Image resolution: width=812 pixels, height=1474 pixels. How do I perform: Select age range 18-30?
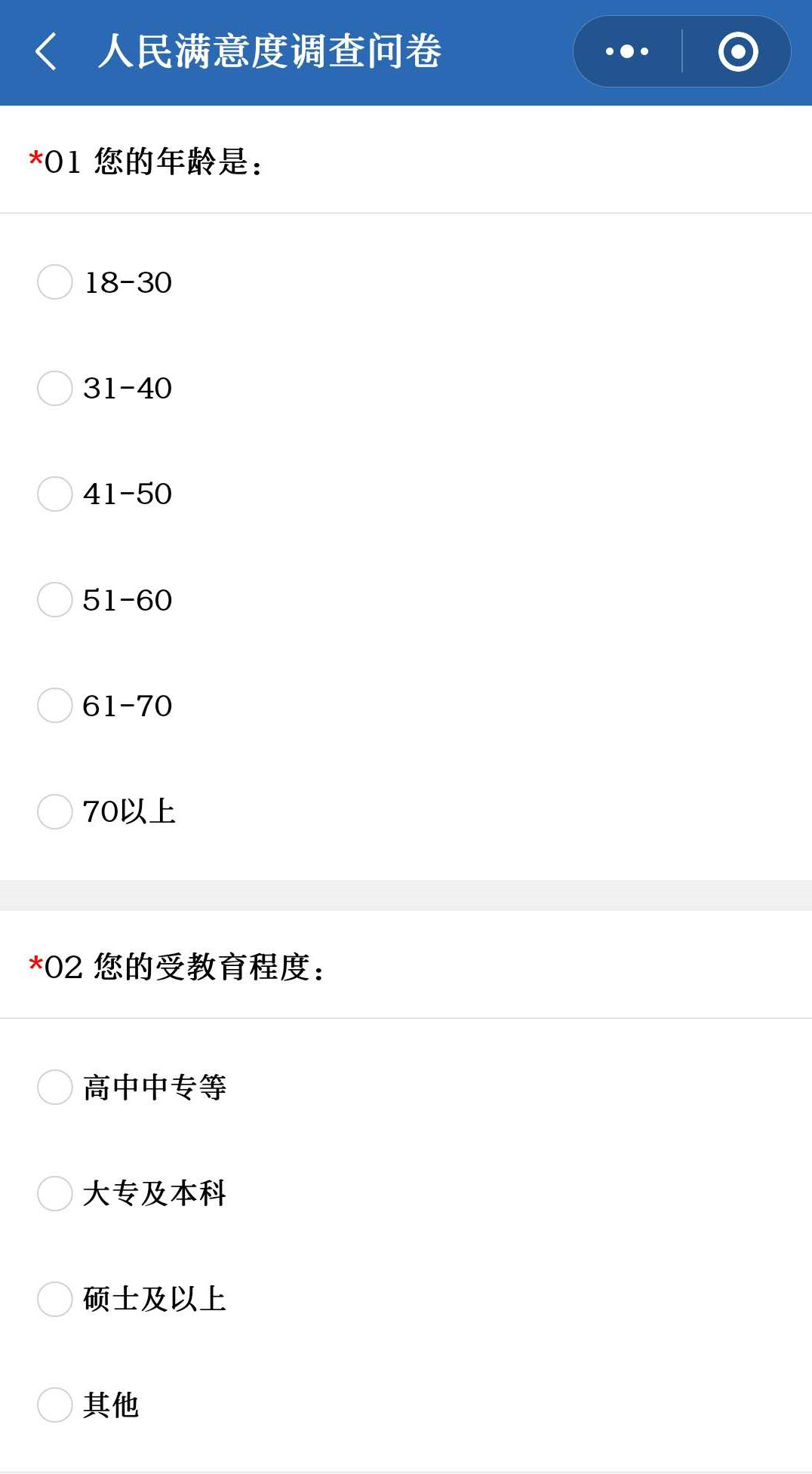point(55,282)
